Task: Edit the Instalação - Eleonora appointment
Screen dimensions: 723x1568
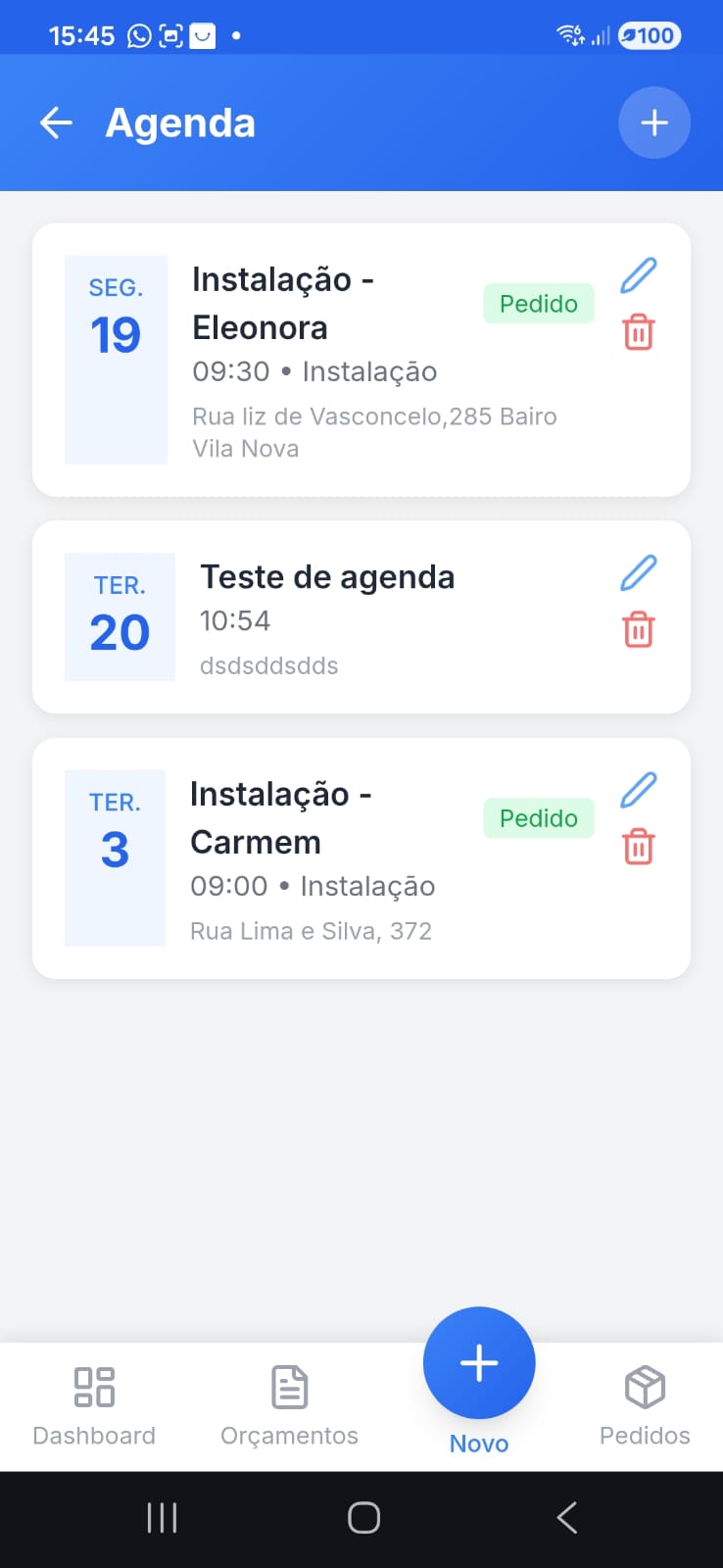Action: click(638, 275)
